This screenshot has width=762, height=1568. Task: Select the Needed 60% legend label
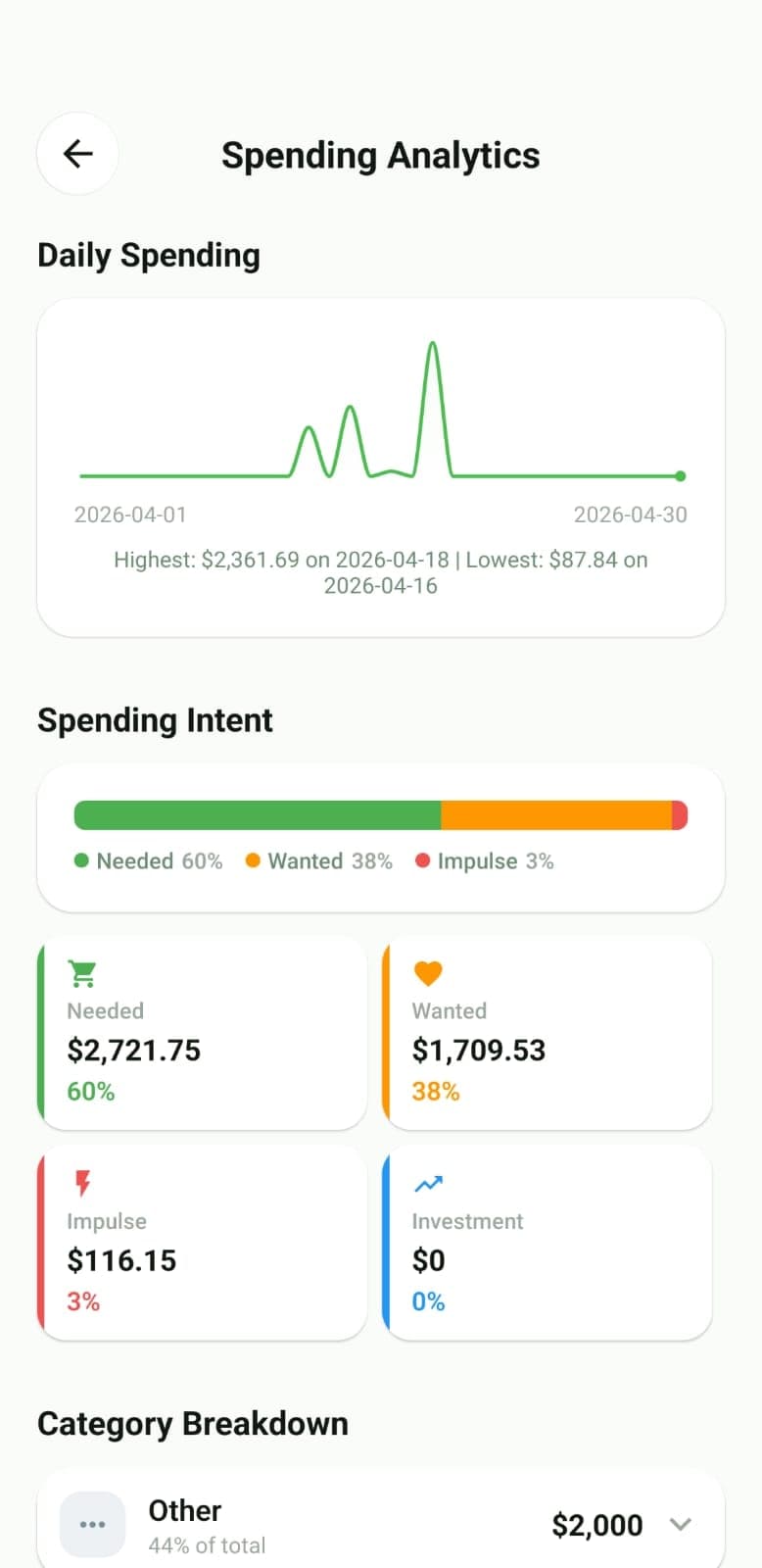pyautogui.click(x=159, y=860)
